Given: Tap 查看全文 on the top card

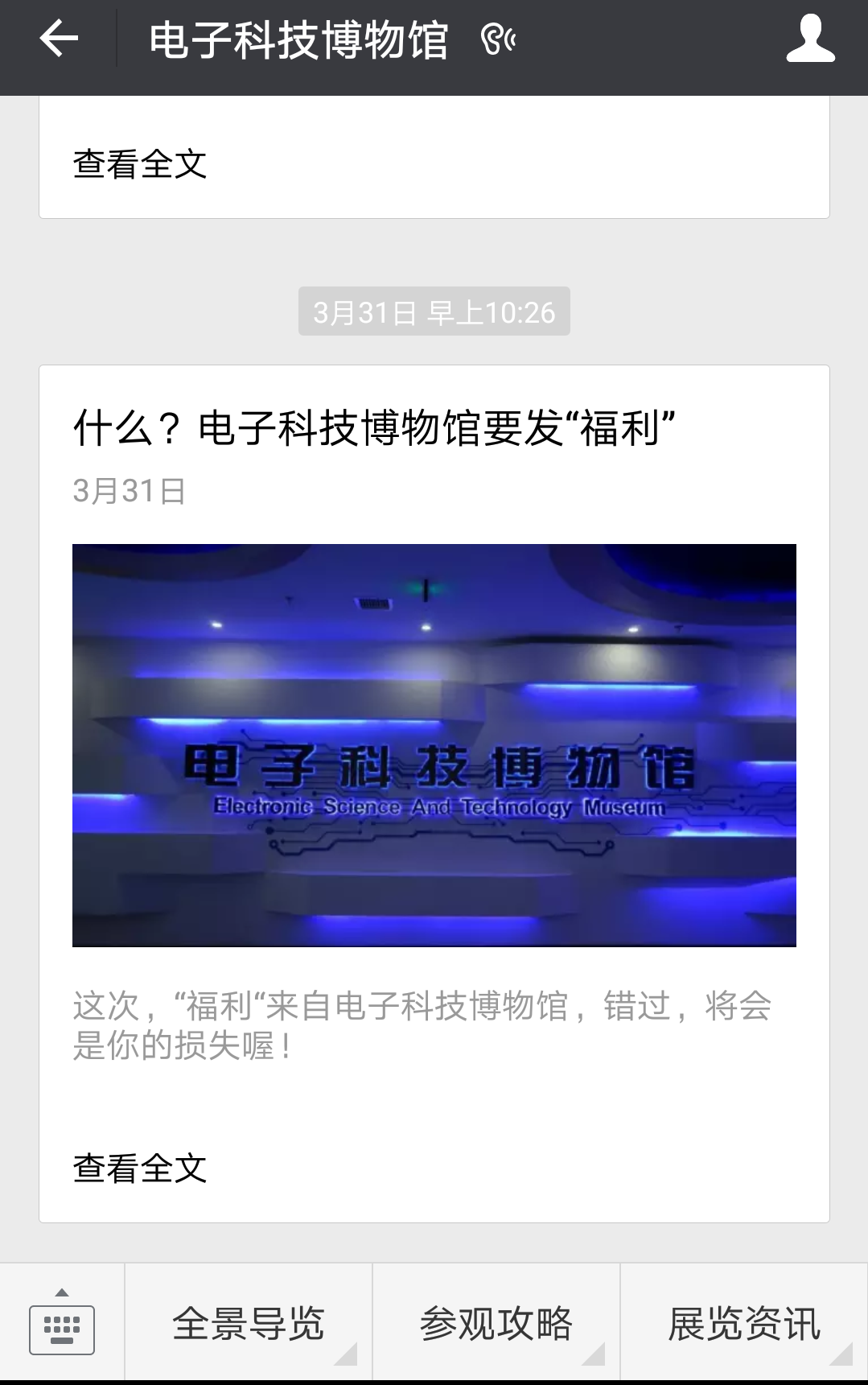Looking at the screenshot, I should coord(140,164).
